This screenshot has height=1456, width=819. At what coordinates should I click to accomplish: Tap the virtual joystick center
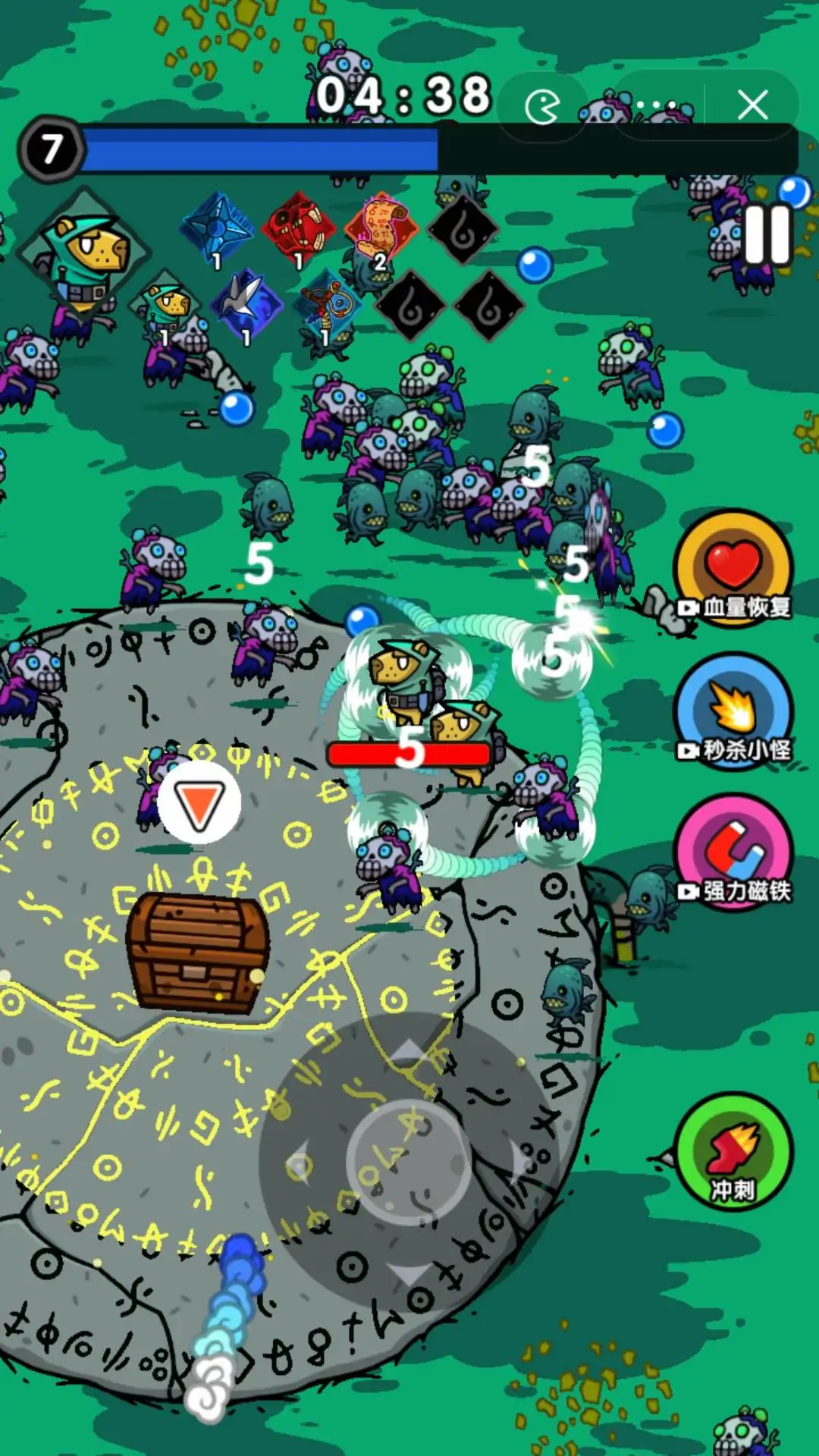pos(409,1163)
